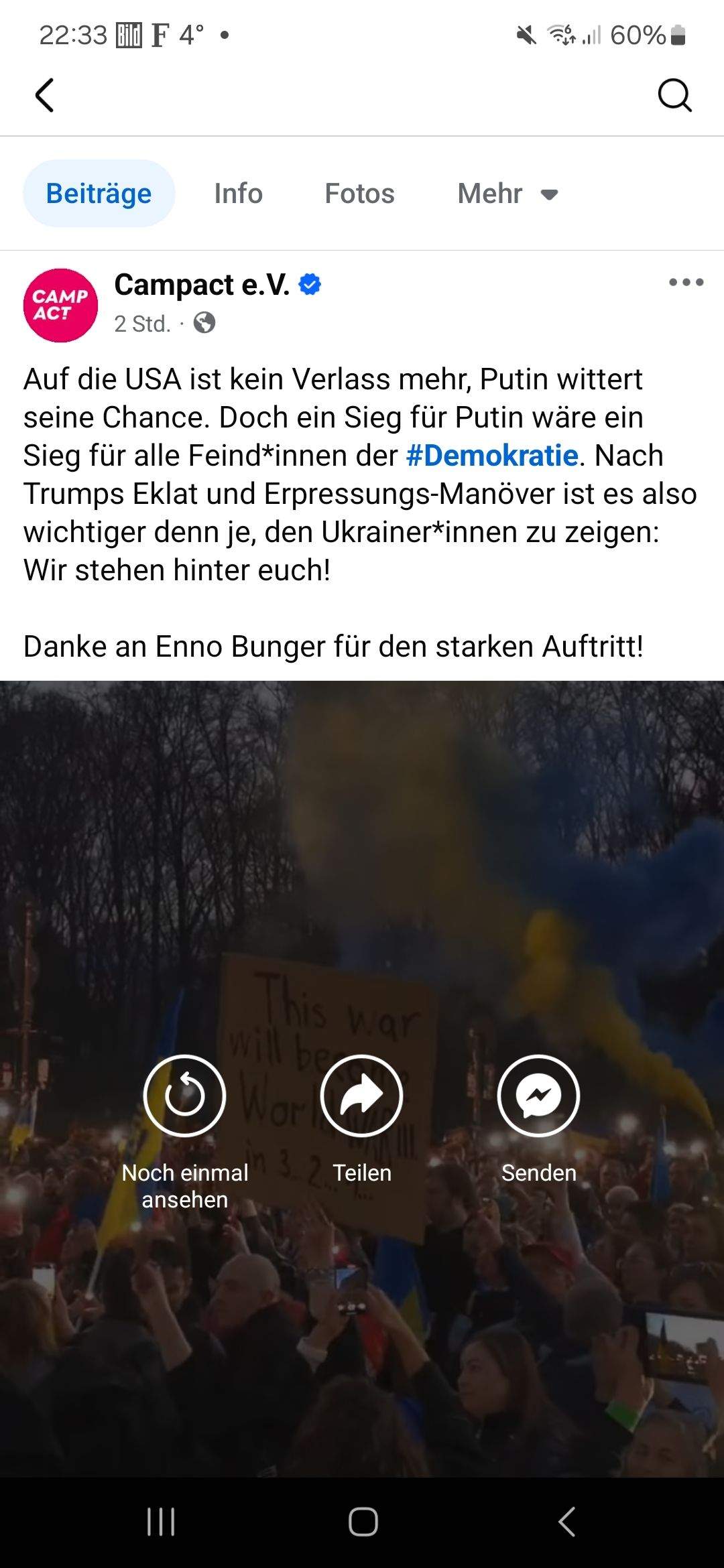Open the Fotos tab
Viewport: 724px width, 1568px height.
click(x=359, y=194)
